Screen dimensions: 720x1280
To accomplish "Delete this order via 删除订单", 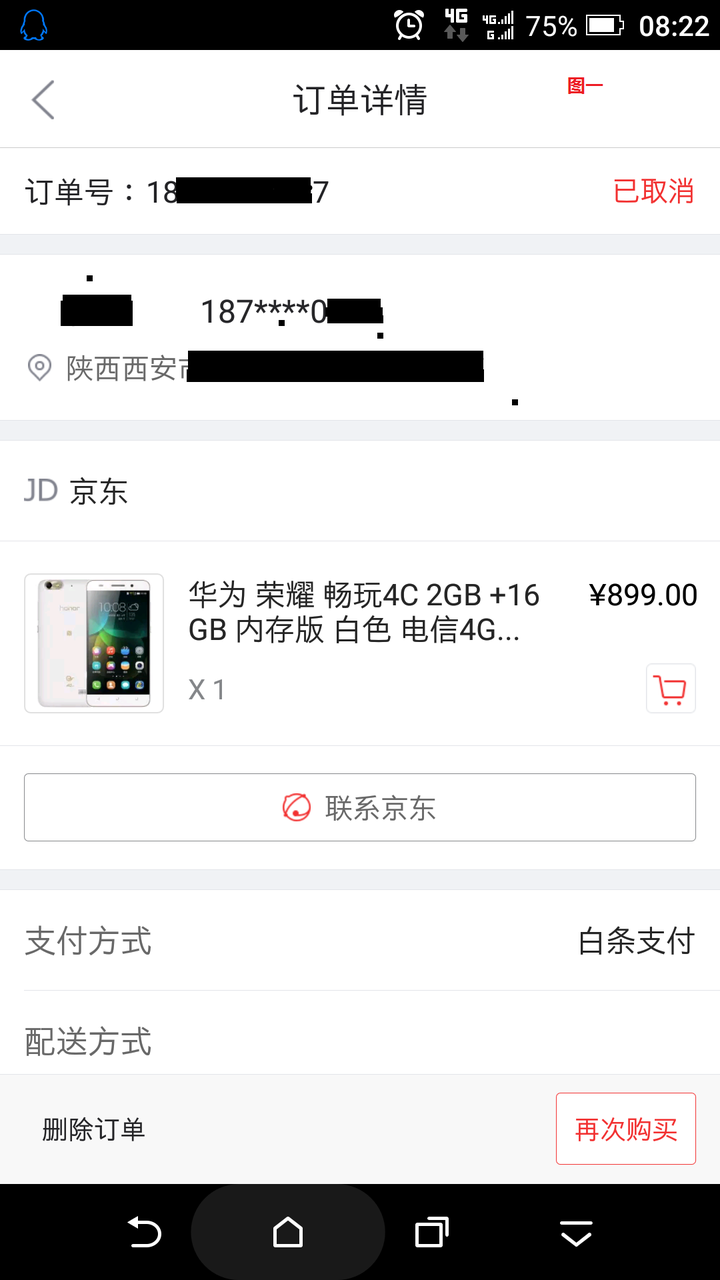I will click(x=94, y=1130).
